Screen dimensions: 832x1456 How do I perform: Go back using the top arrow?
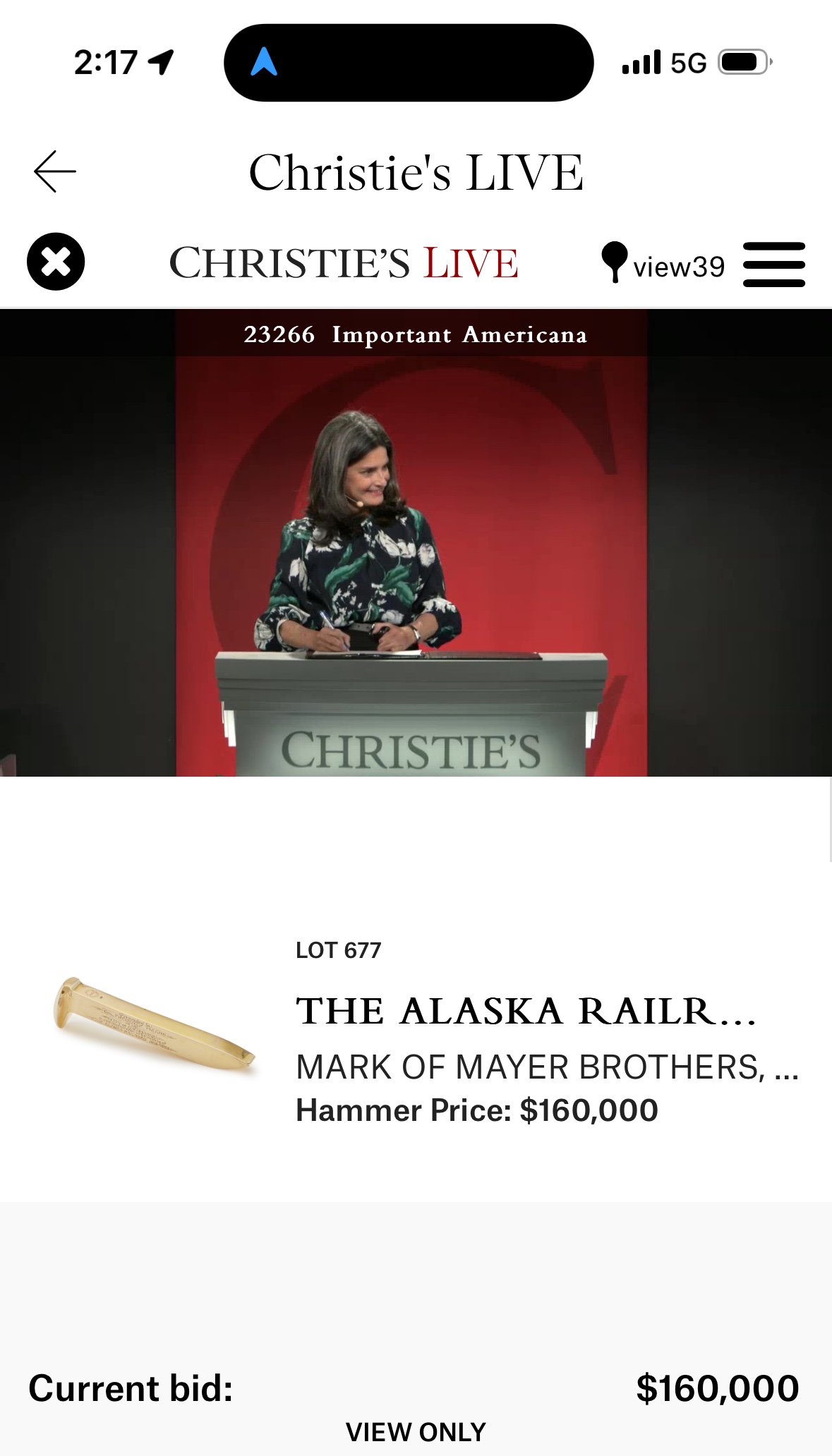click(55, 171)
